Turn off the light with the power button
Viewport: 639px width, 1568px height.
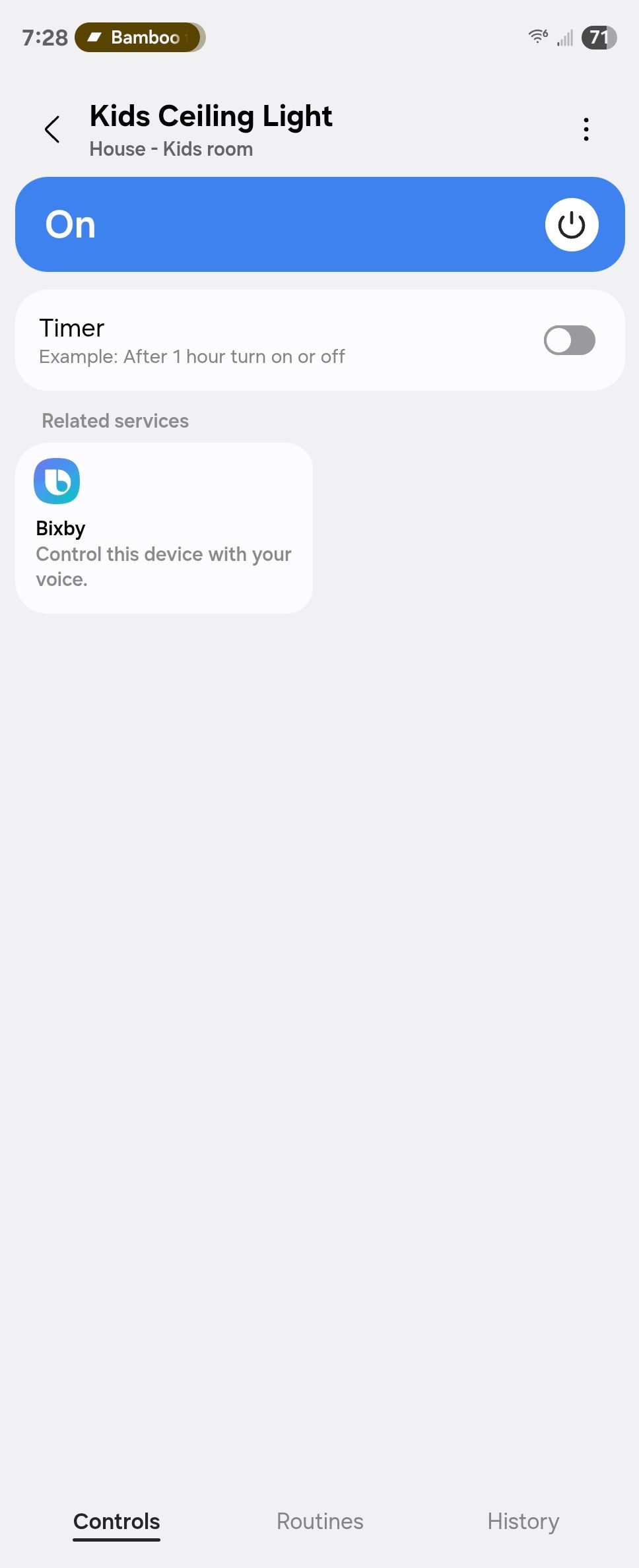click(571, 225)
